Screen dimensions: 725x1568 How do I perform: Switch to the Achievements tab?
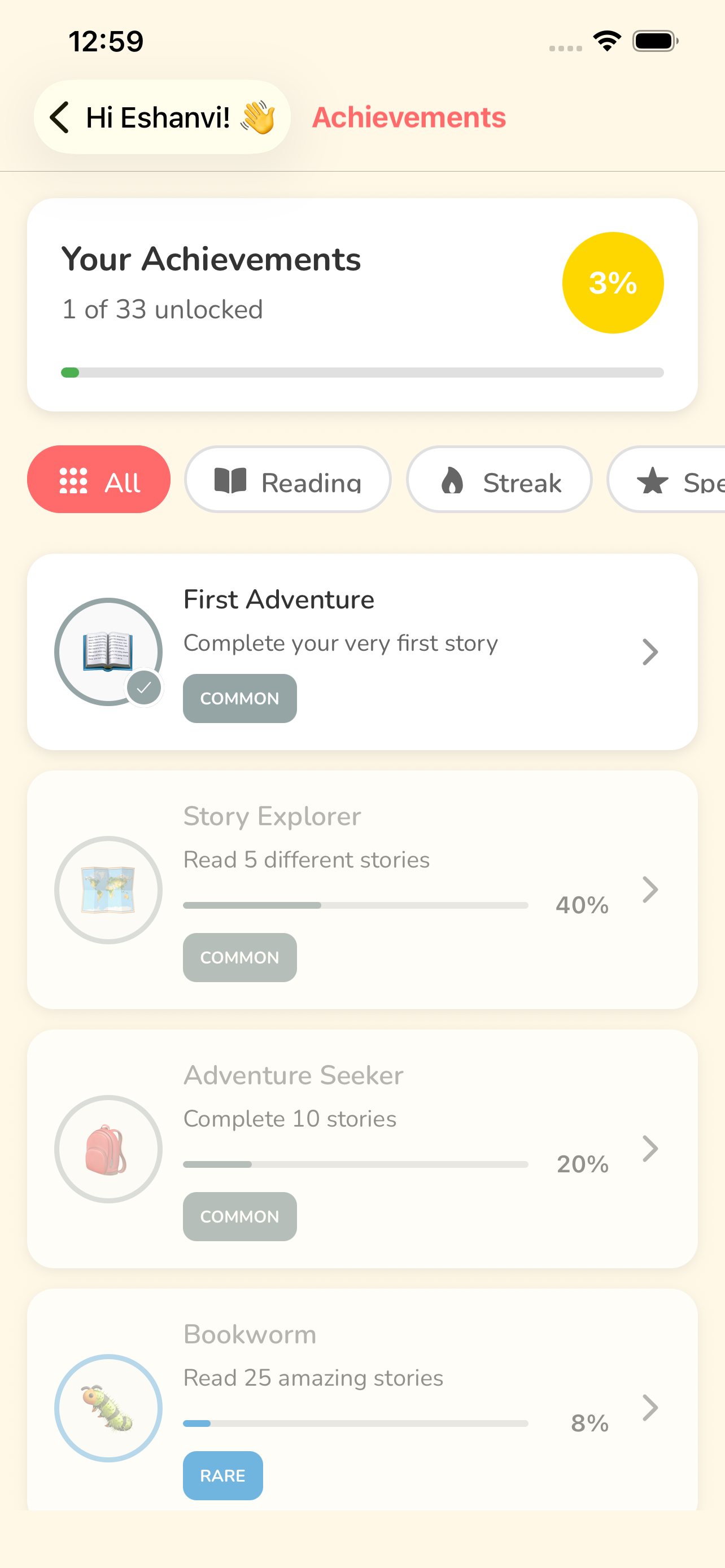(x=409, y=117)
